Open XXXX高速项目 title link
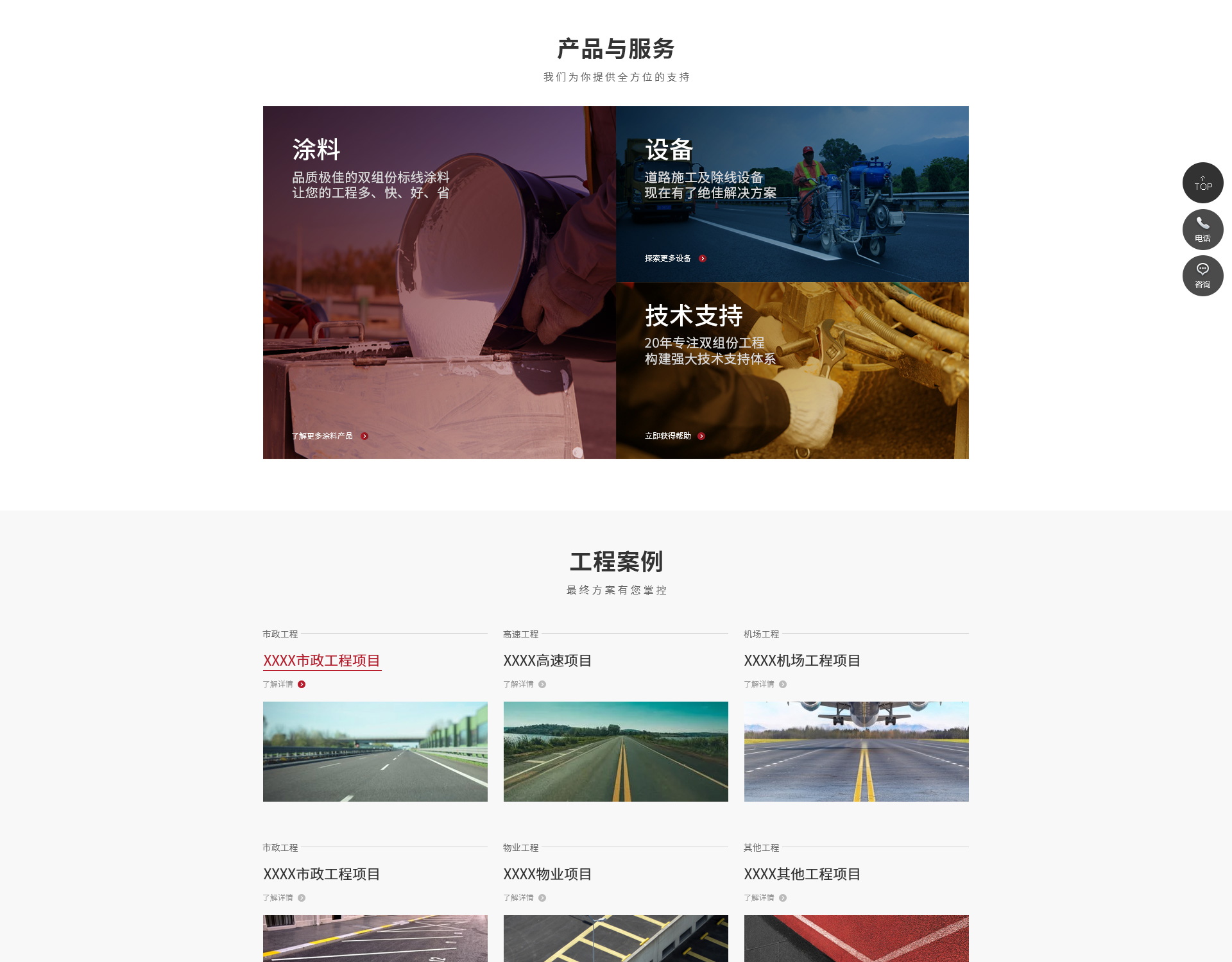The height and width of the screenshot is (962, 1232). [547, 661]
